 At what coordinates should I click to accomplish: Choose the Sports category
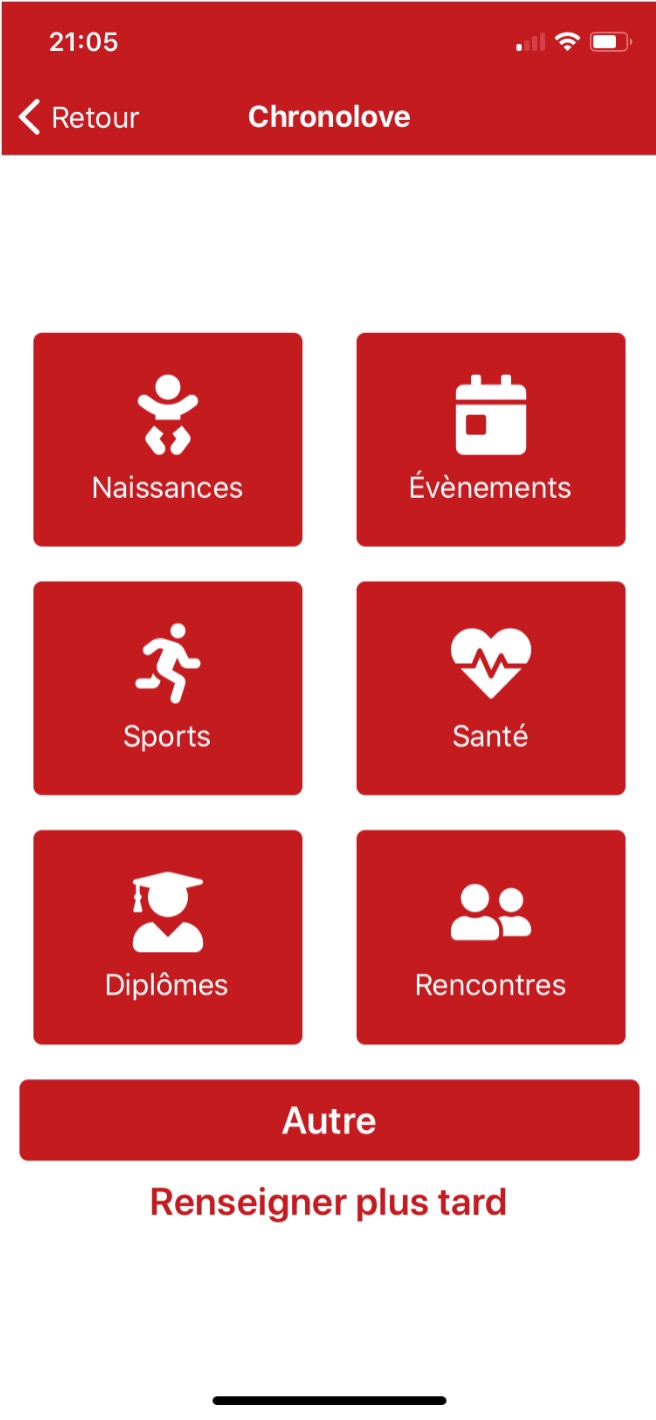[168, 688]
